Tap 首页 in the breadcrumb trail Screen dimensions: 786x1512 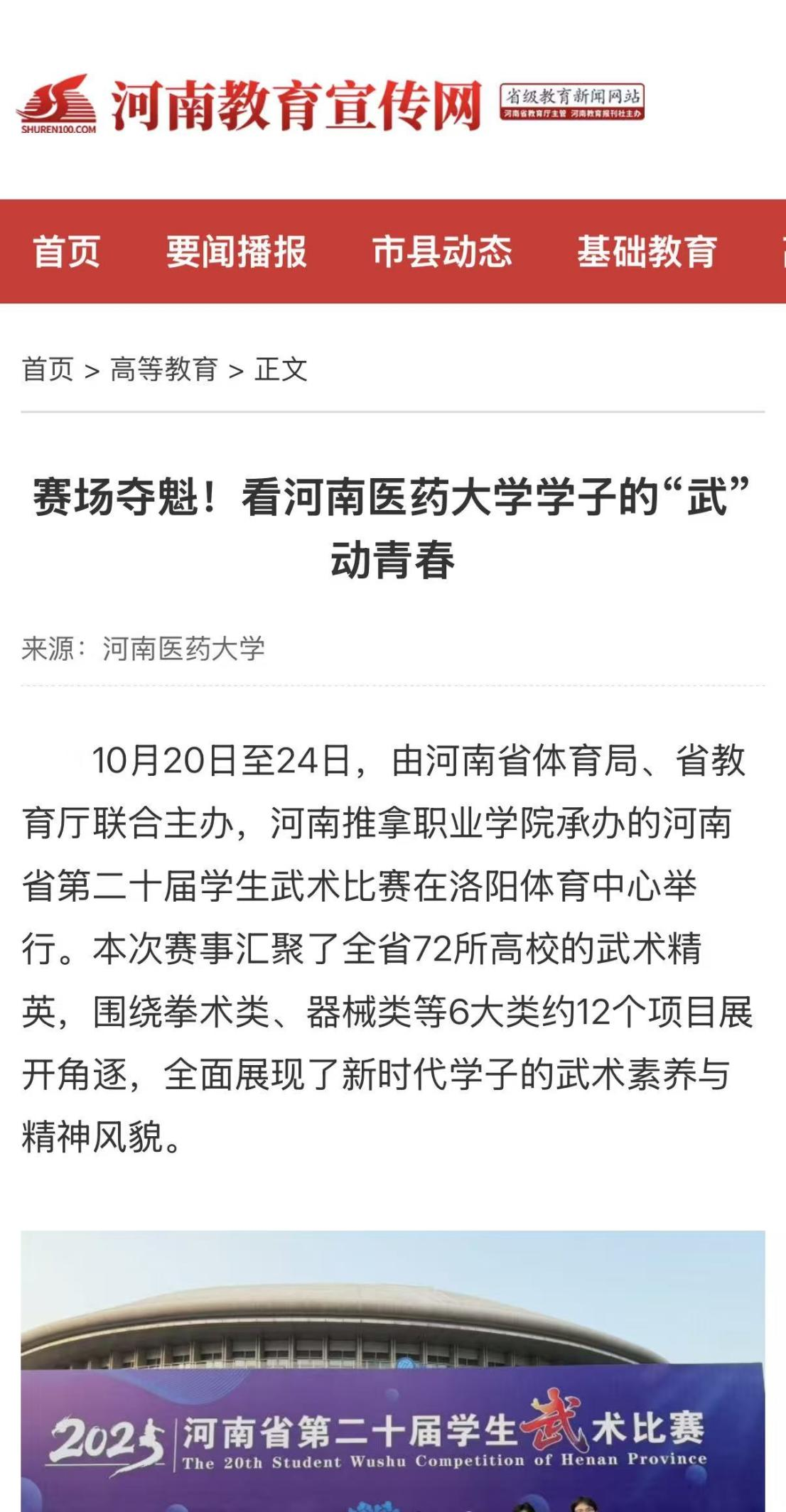(x=48, y=369)
